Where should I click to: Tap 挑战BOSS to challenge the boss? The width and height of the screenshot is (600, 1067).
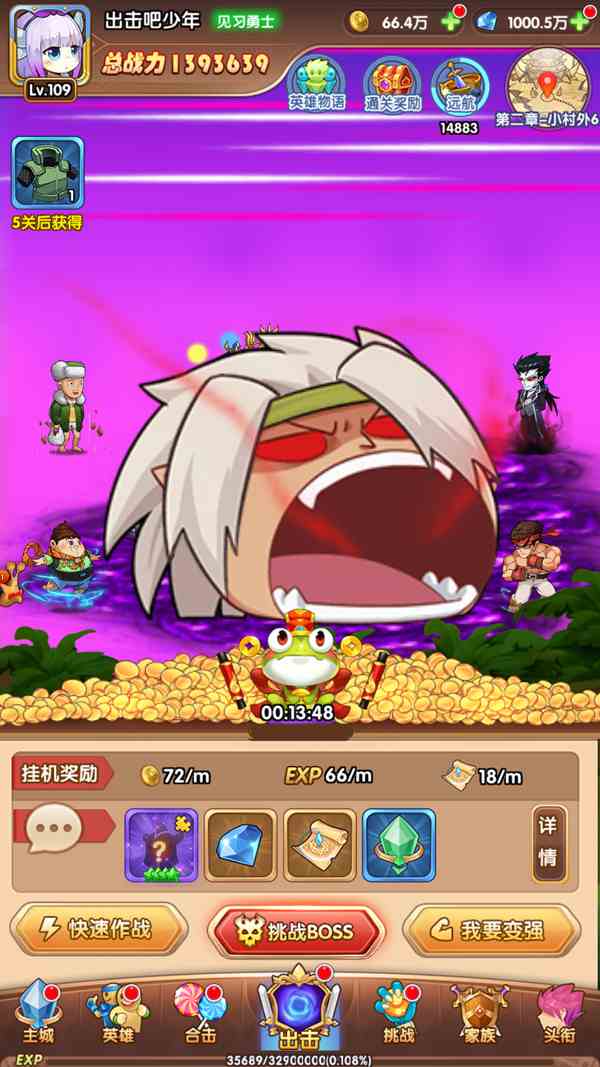pyautogui.click(x=296, y=933)
